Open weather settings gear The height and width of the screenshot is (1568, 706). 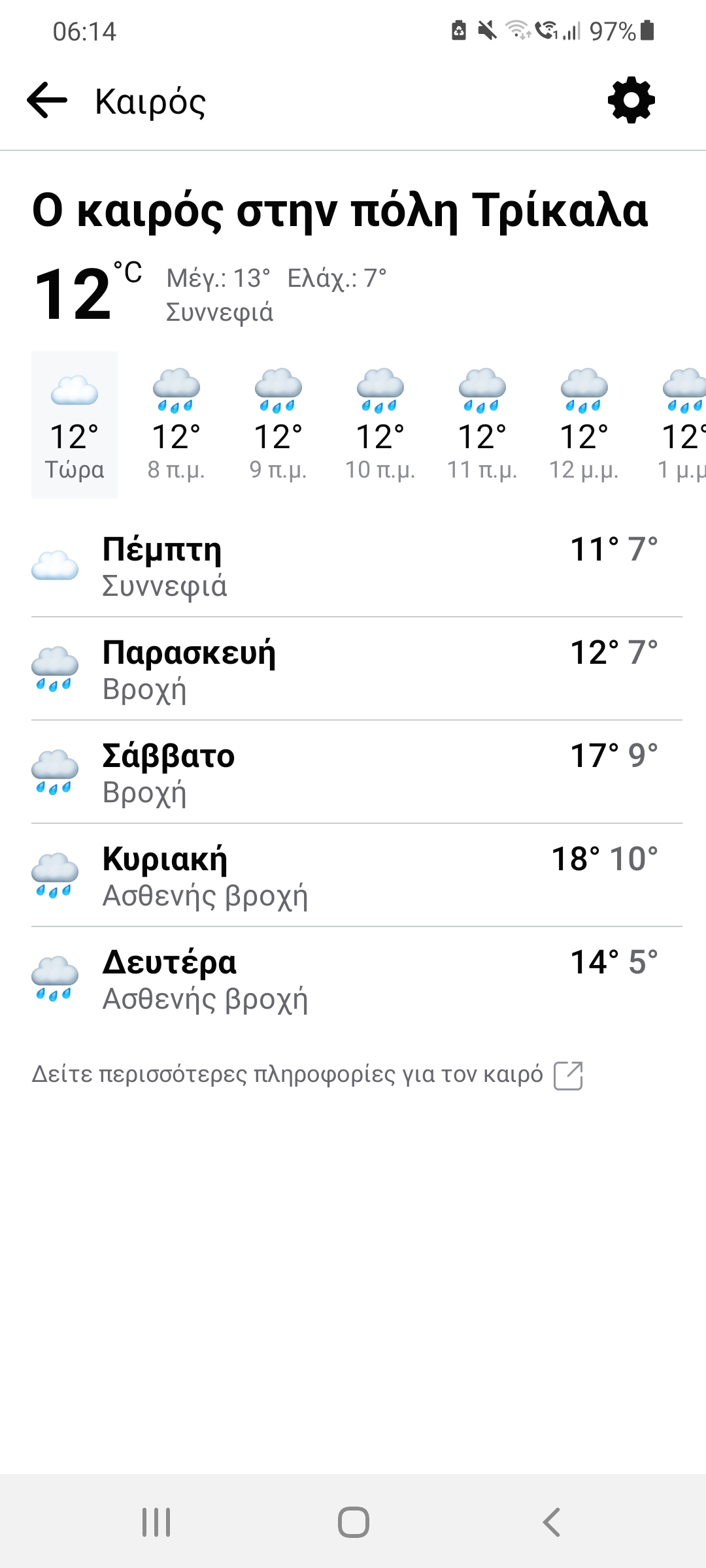[631, 101]
